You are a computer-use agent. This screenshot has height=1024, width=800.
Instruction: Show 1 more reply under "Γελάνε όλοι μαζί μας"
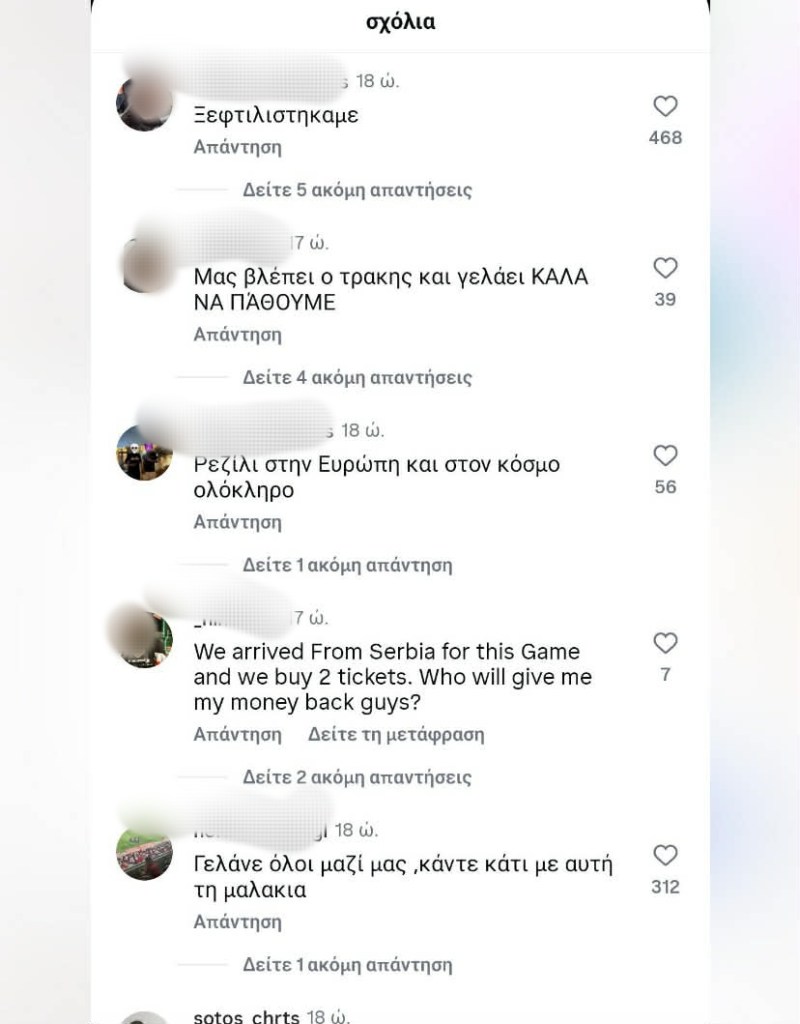(347, 966)
